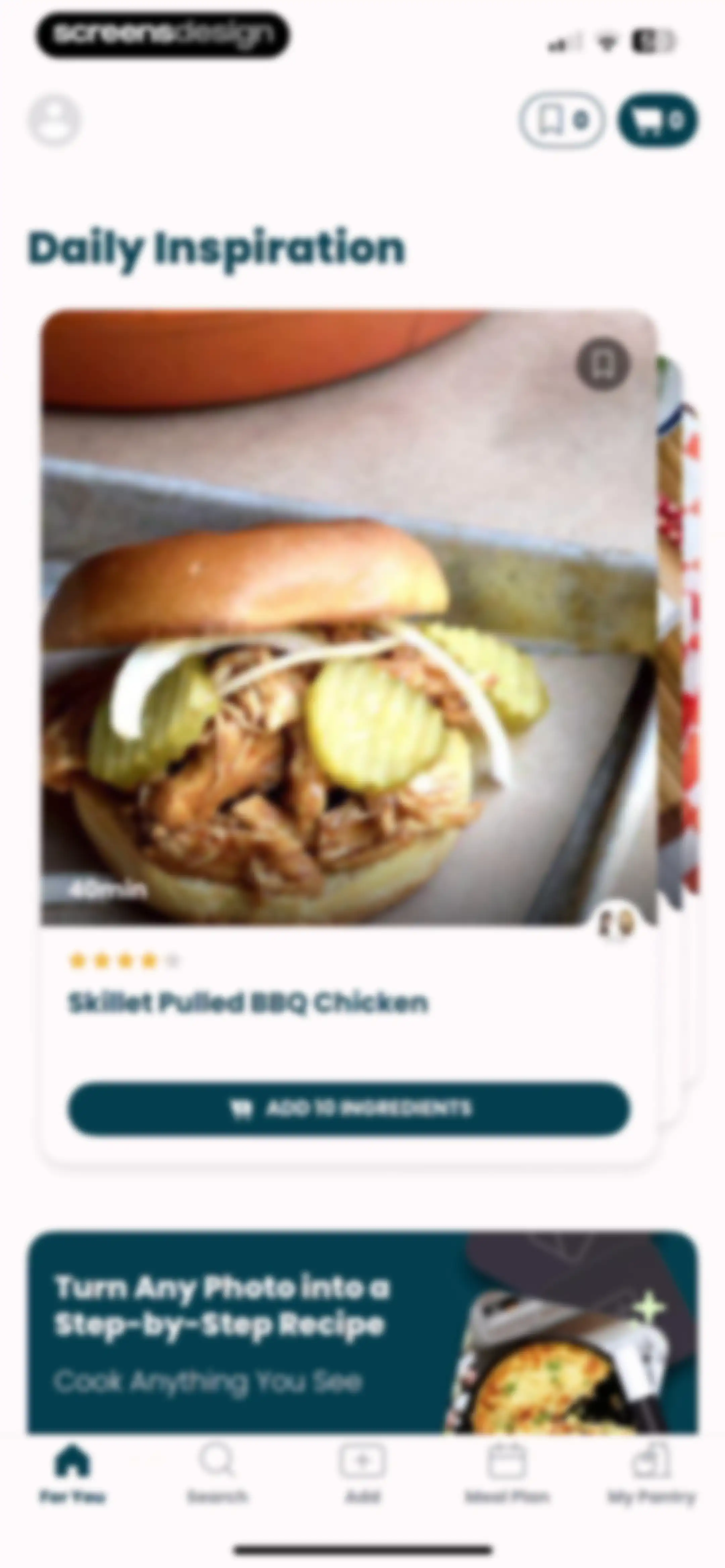Open the profile avatar icon
725x1568 pixels.
tap(54, 120)
